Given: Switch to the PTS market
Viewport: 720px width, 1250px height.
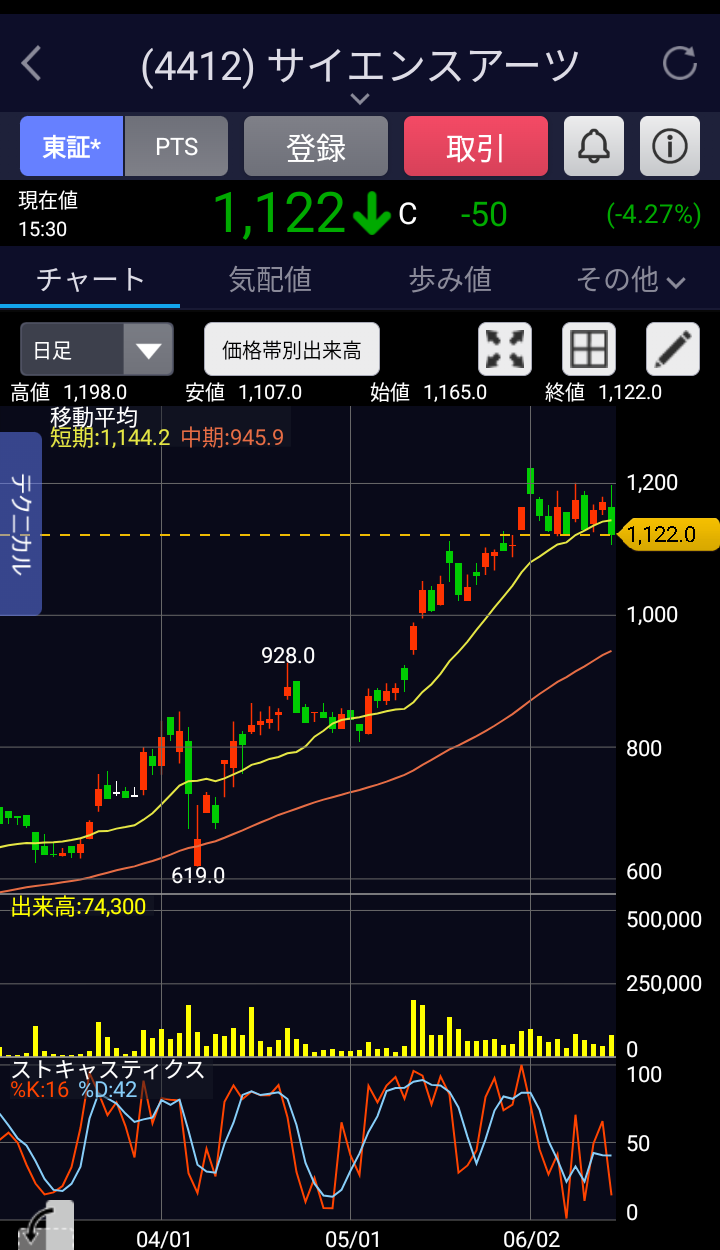Looking at the screenshot, I should pos(177,147).
